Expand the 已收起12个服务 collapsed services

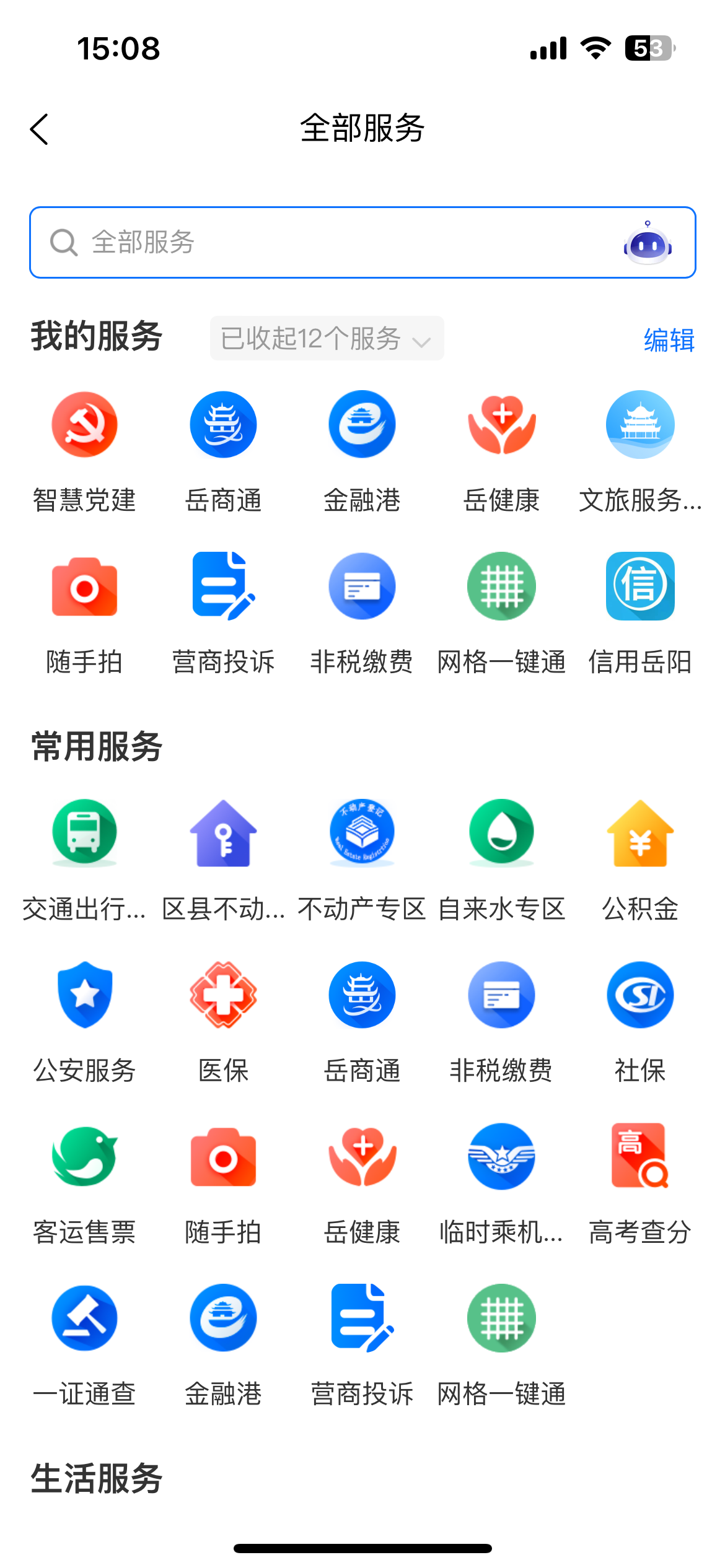pos(327,339)
